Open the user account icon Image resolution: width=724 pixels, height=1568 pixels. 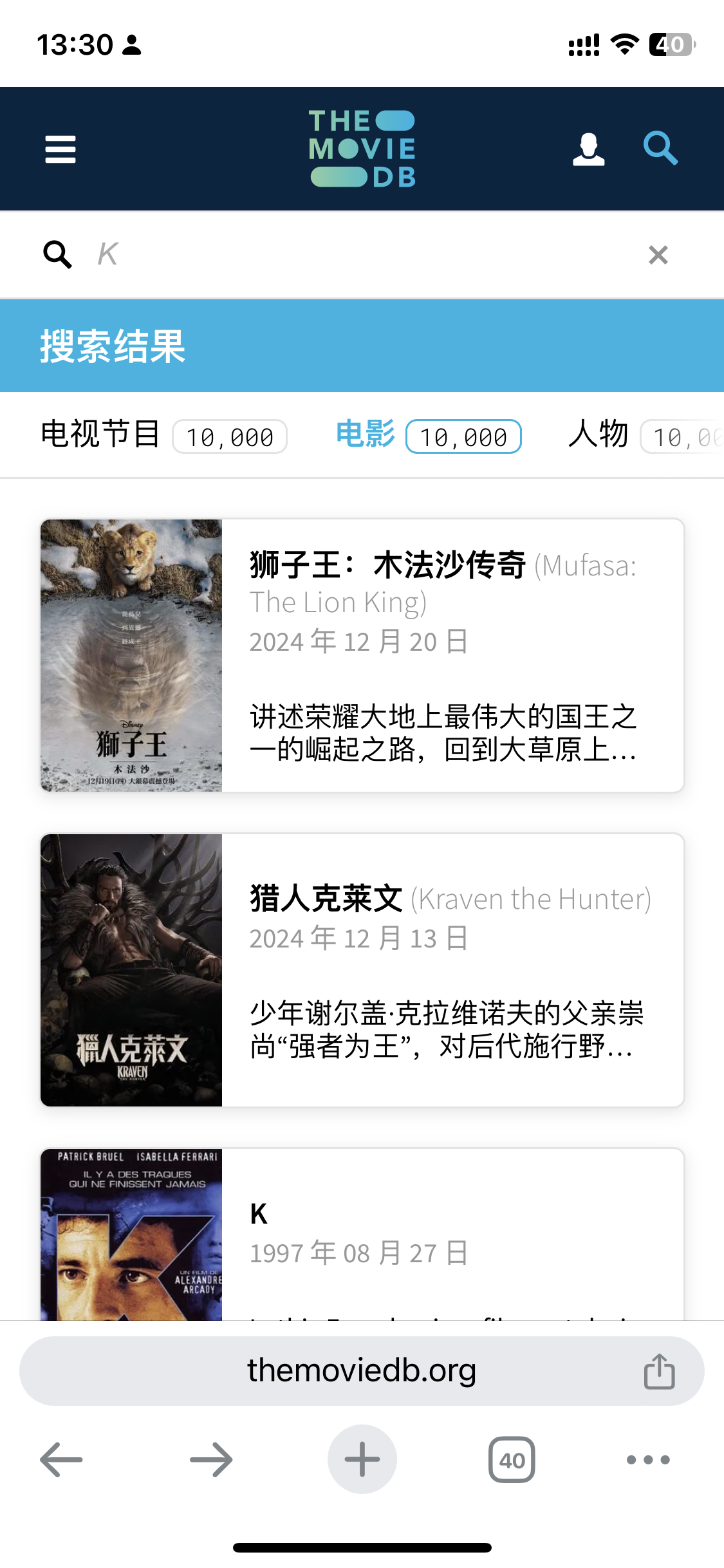coord(588,149)
